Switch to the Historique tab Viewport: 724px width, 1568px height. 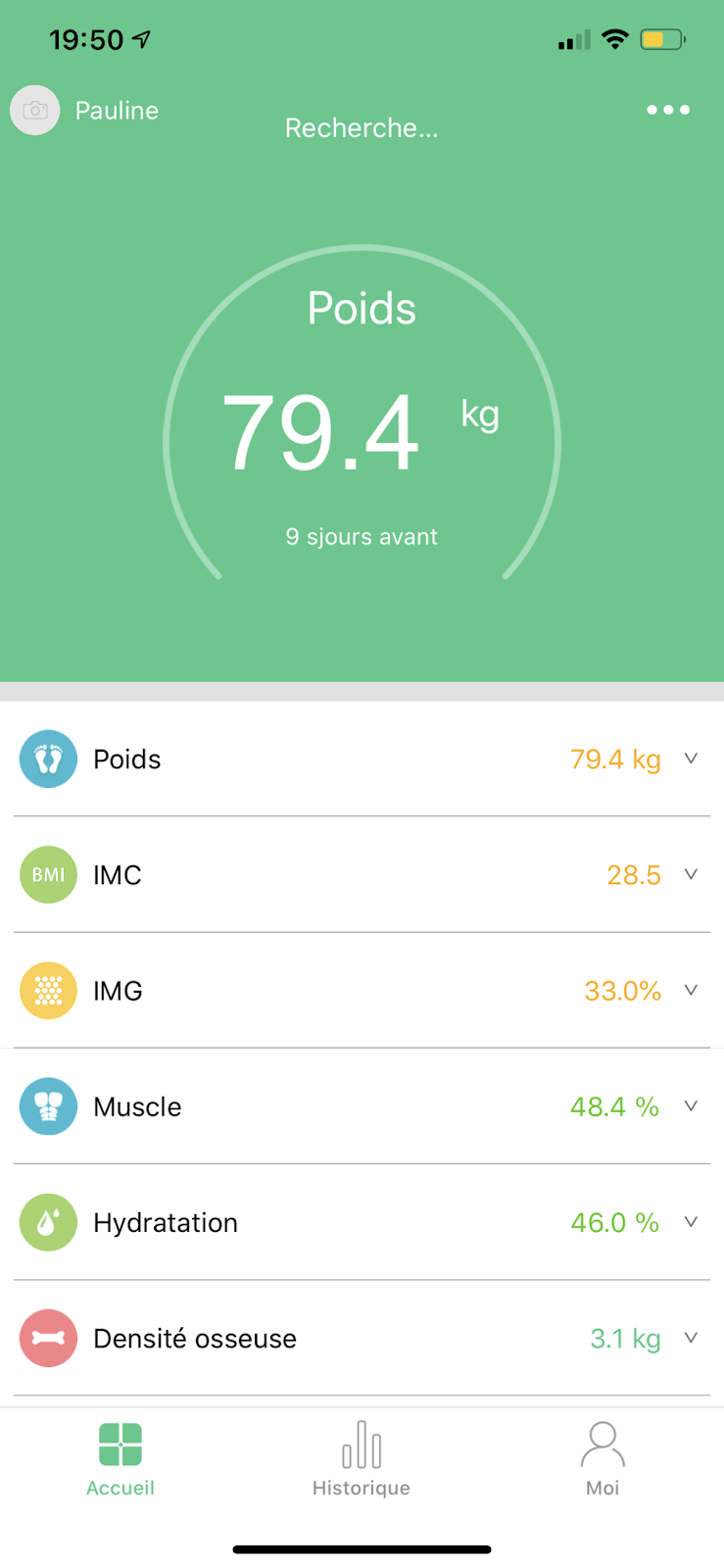coord(362,1459)
